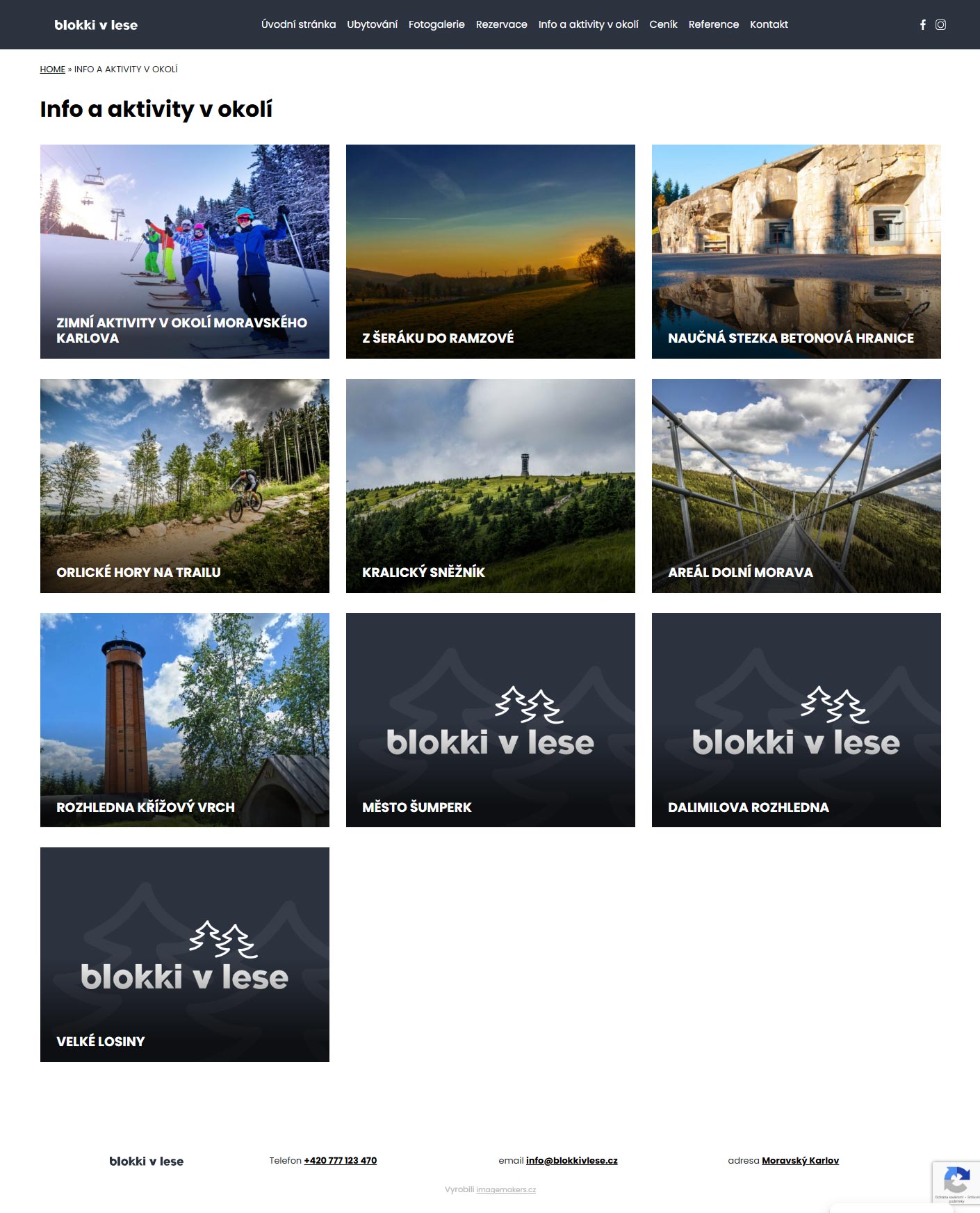View Naučná stezka Betonová hranice tile
The width and height of the screenshot is (980, 1213).
point(796,252)
